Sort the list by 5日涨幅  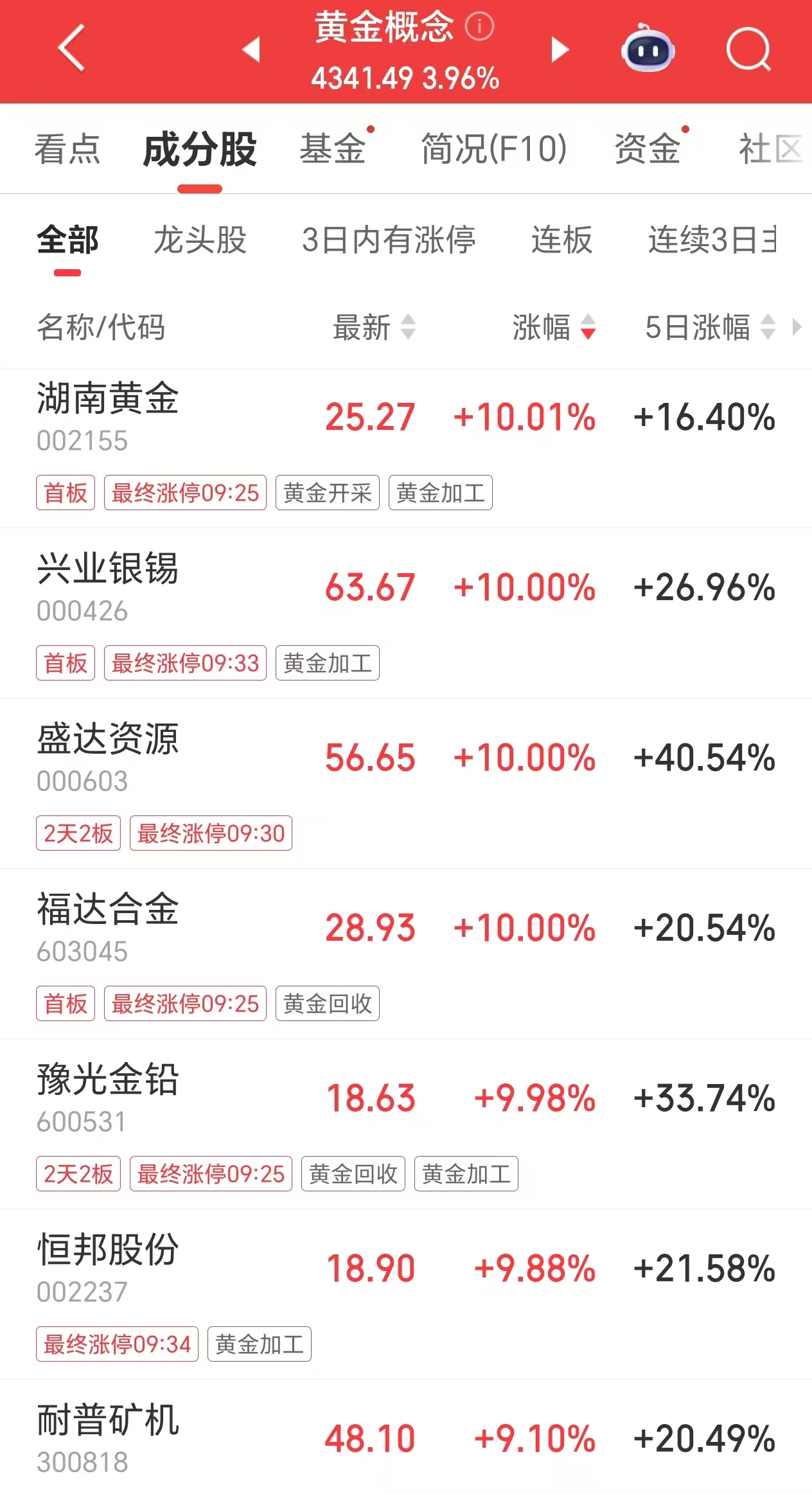point(710,327)
